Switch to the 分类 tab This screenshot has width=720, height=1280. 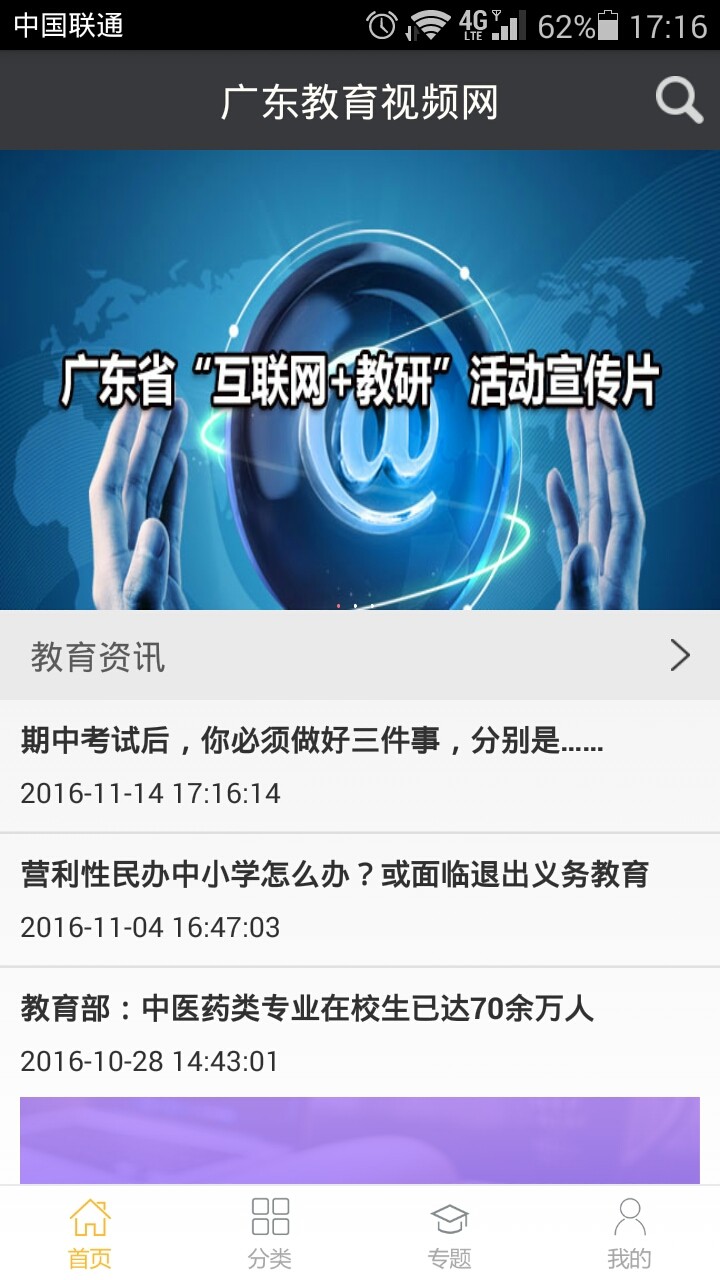(x=270, y=1233)
